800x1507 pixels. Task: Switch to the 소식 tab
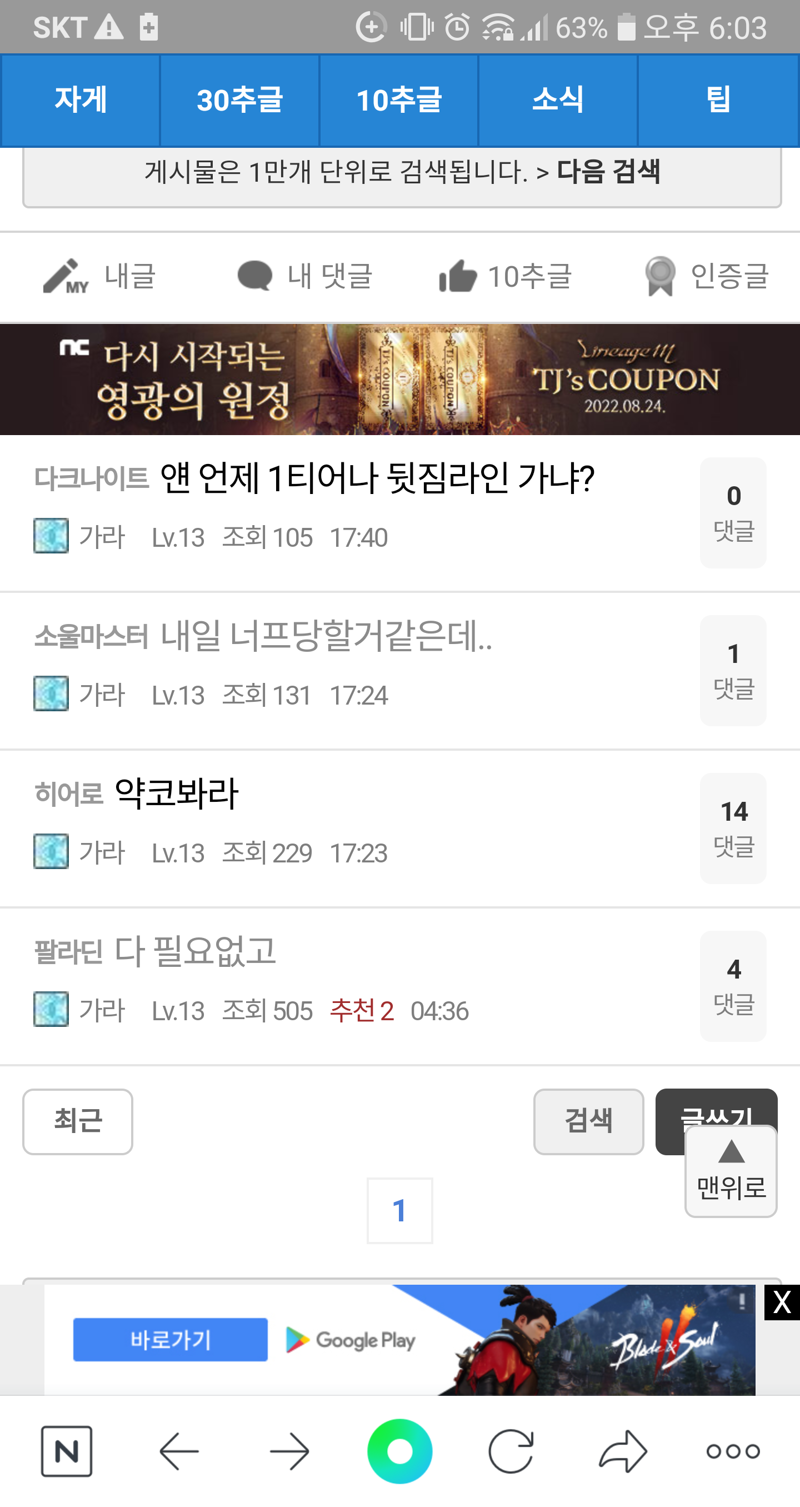tap(558, 100)
